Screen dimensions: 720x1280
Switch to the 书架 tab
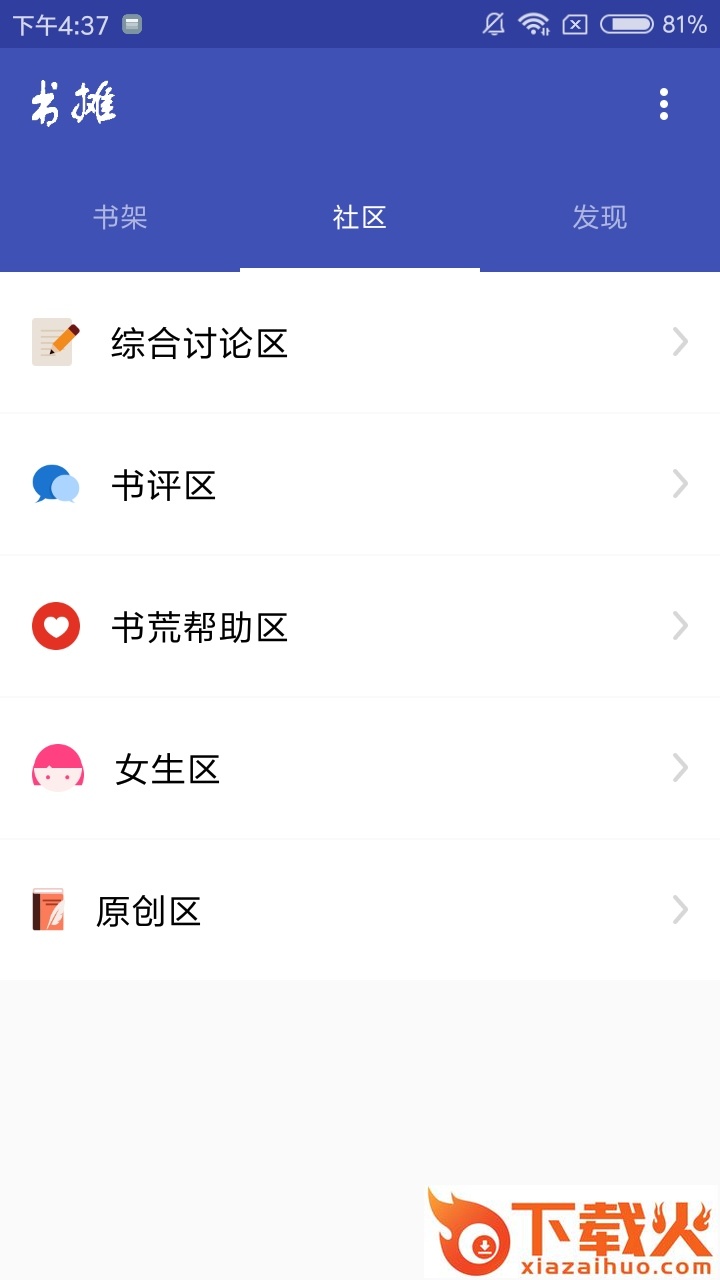[x=120, y=217]
